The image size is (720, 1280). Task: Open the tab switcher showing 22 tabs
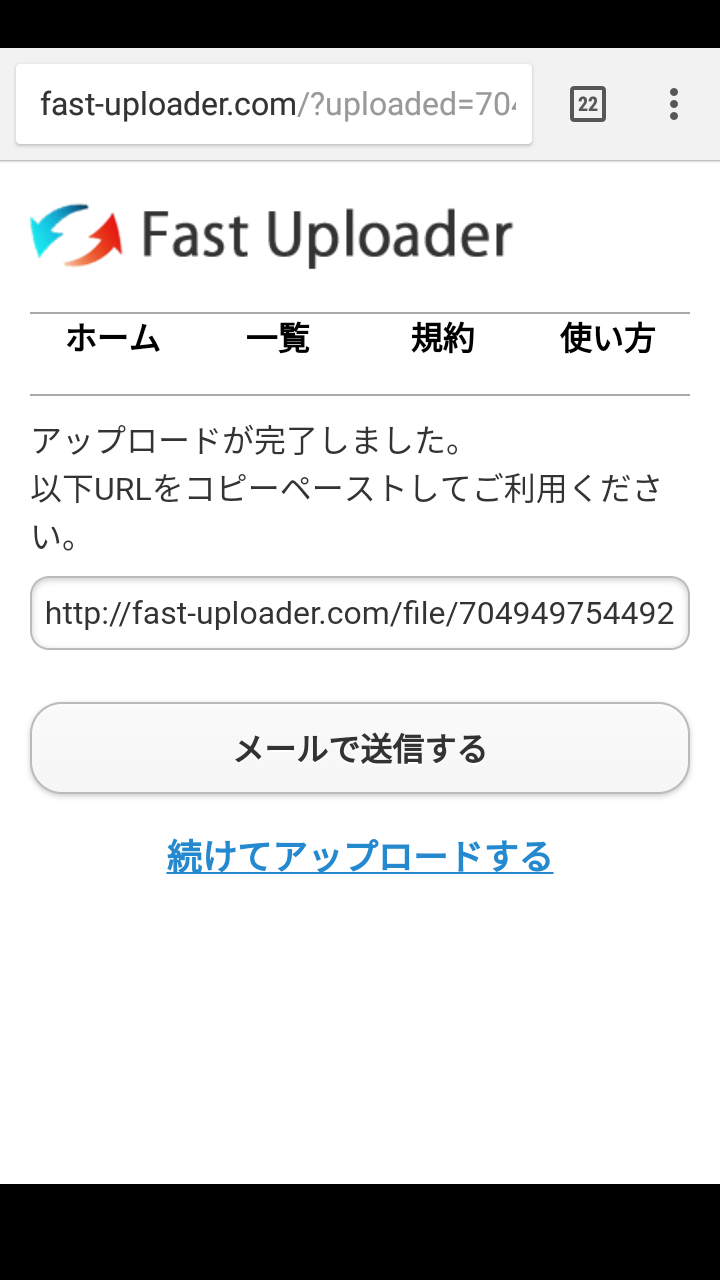pos(588,104)
